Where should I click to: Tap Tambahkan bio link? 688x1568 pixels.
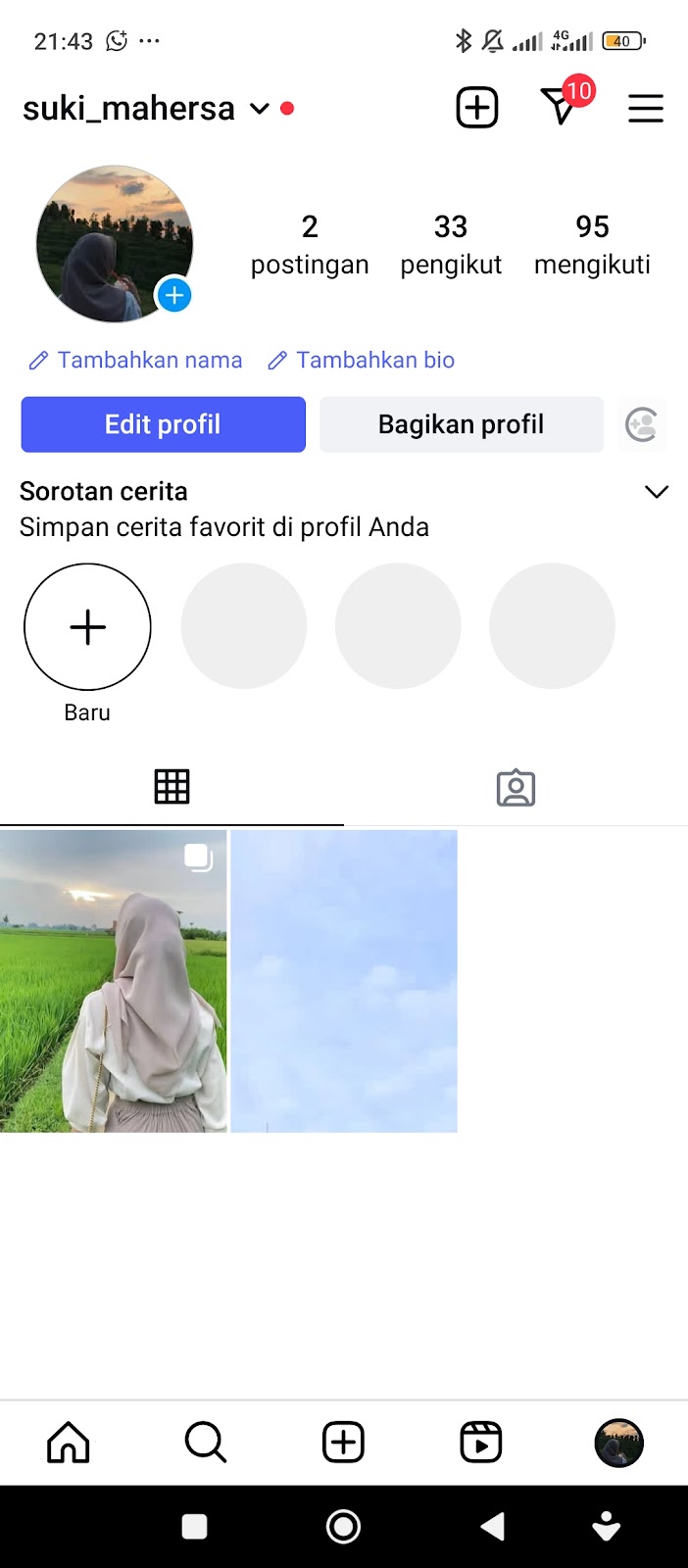[x=362, y=361]
